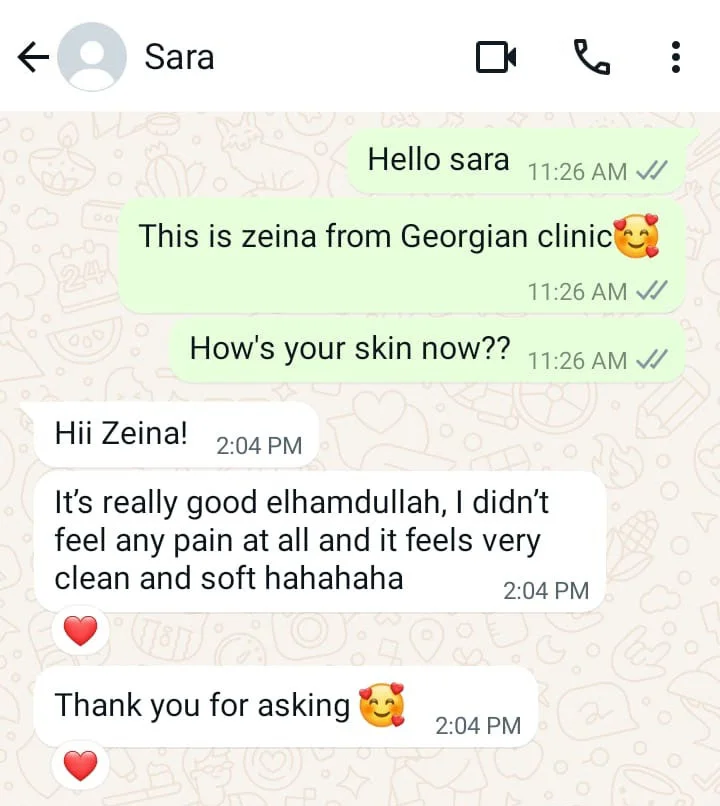Start a voice call with Sara
The width and height of the screenshot is (720, 806).
click(x=592, y=57)
